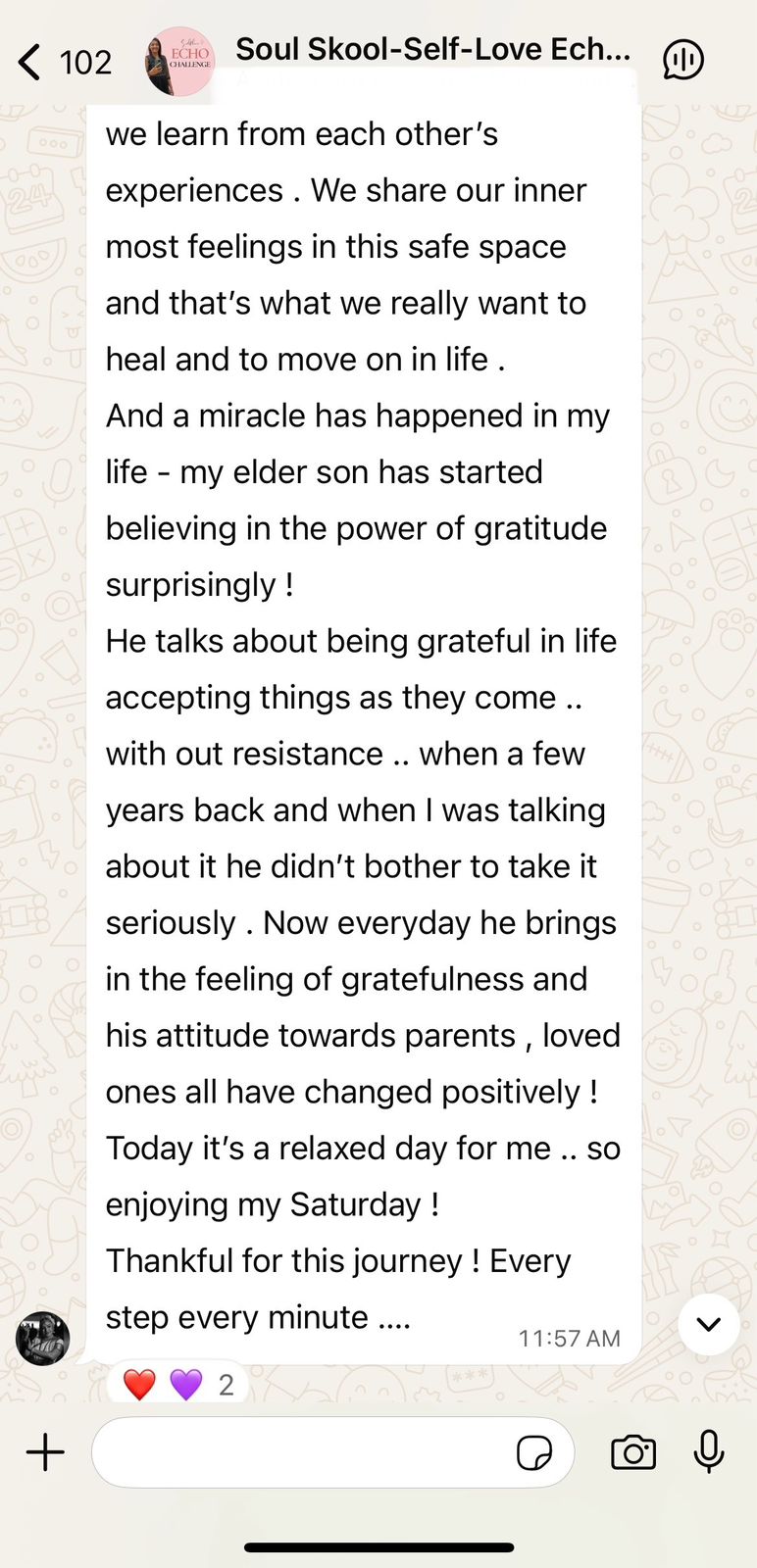Open the sender's profile picture
The width and height of the screenshot is (757, 1568).
click(43, 1338)
